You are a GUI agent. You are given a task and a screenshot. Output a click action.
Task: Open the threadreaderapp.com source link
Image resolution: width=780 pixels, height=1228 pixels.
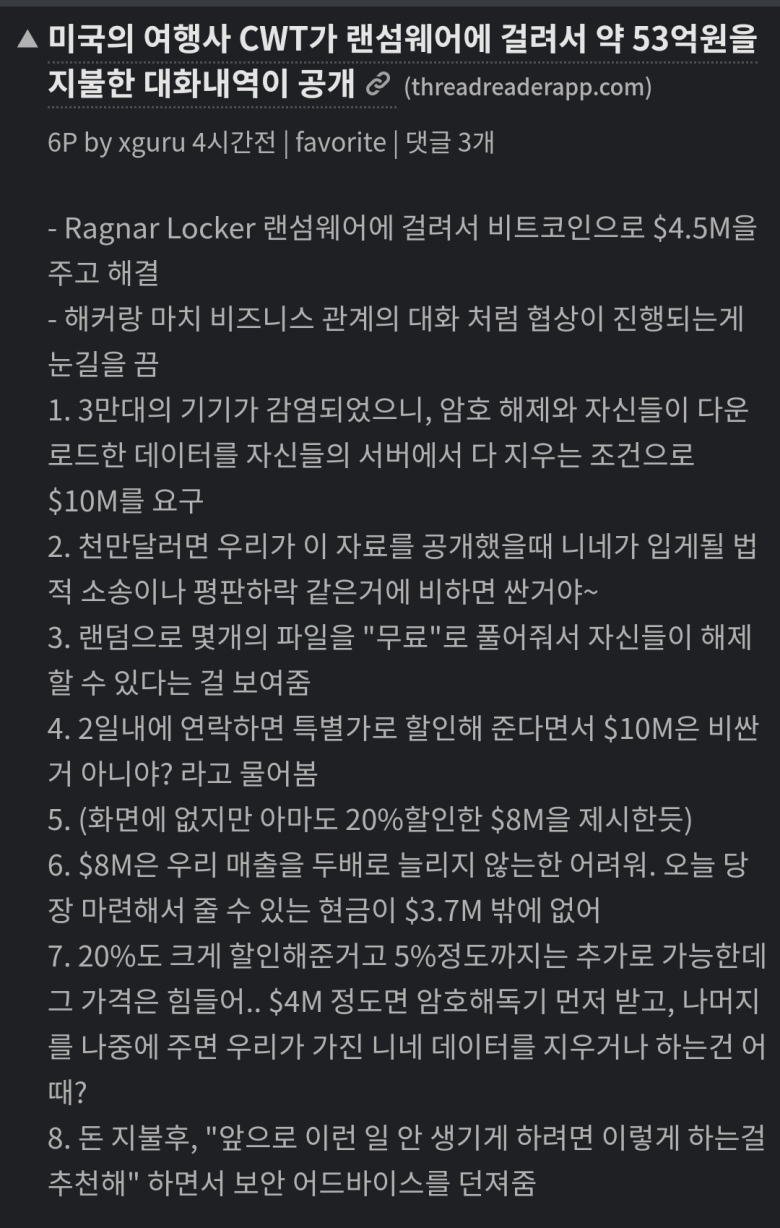(528, 88)
